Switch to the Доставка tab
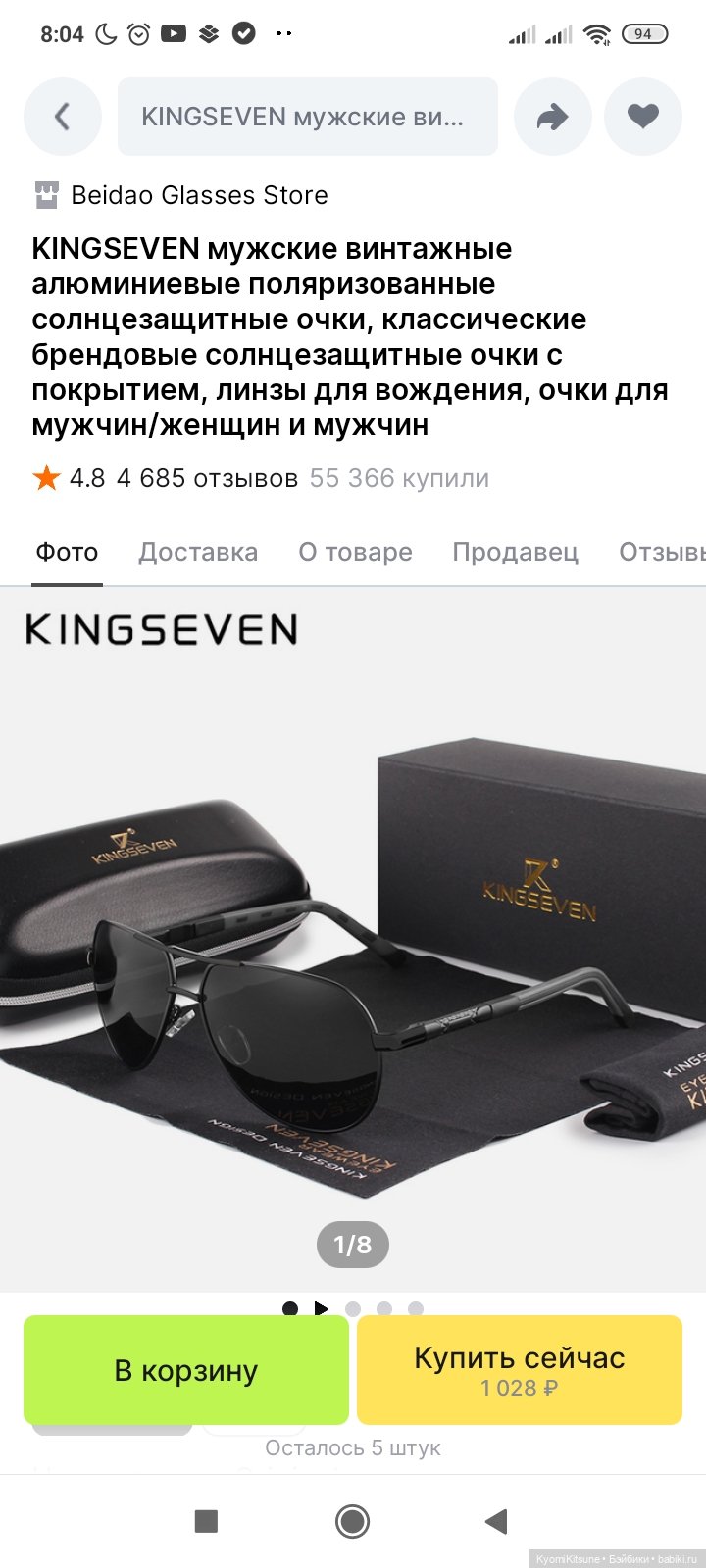 [x=198, y=552]
